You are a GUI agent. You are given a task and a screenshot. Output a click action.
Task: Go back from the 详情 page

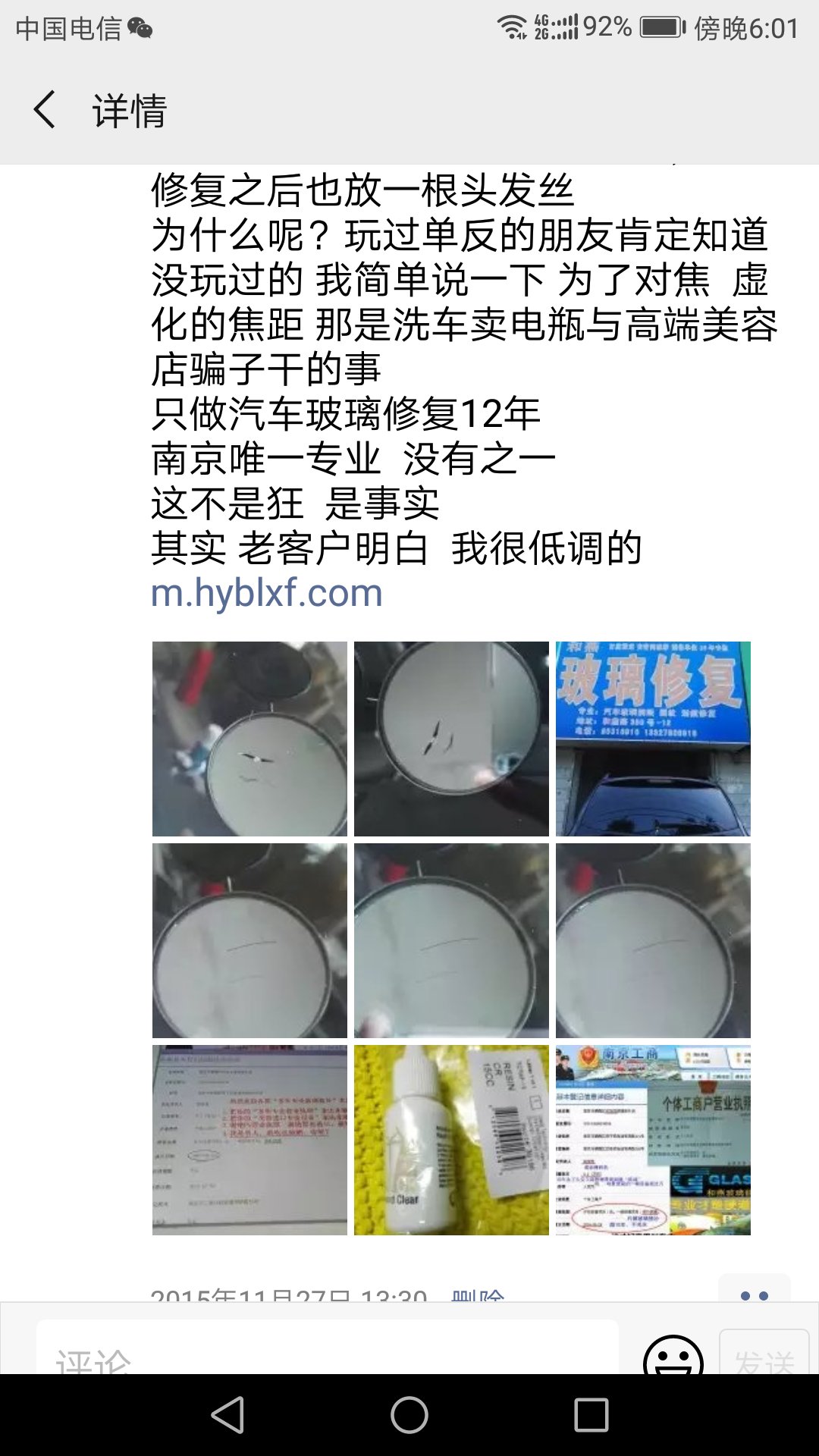tap(45, 110)
